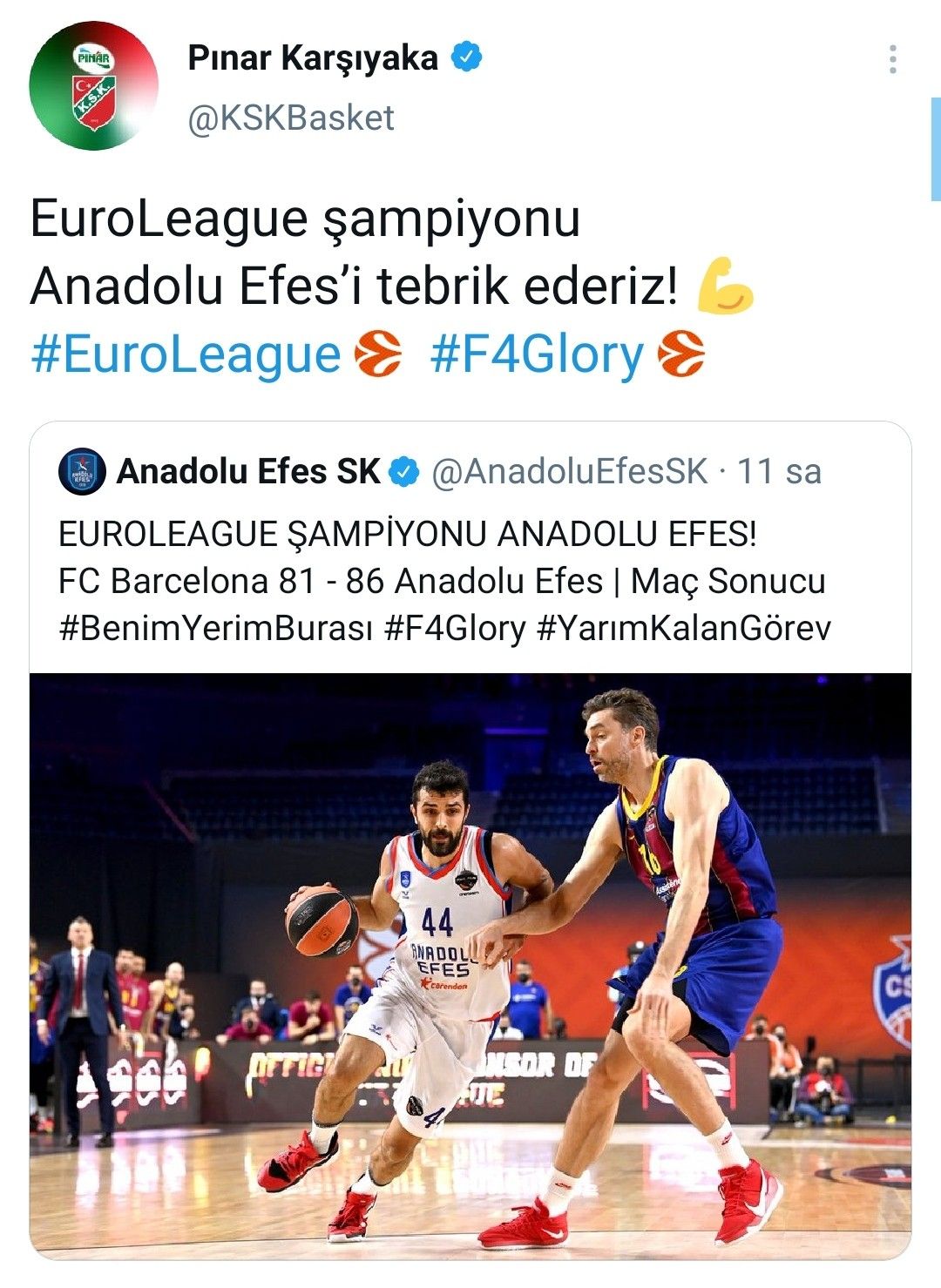Open the #EuroLeague hashtag
Image resolution: width=941 pixels, height=1288 pixels.
pos(186,355)
